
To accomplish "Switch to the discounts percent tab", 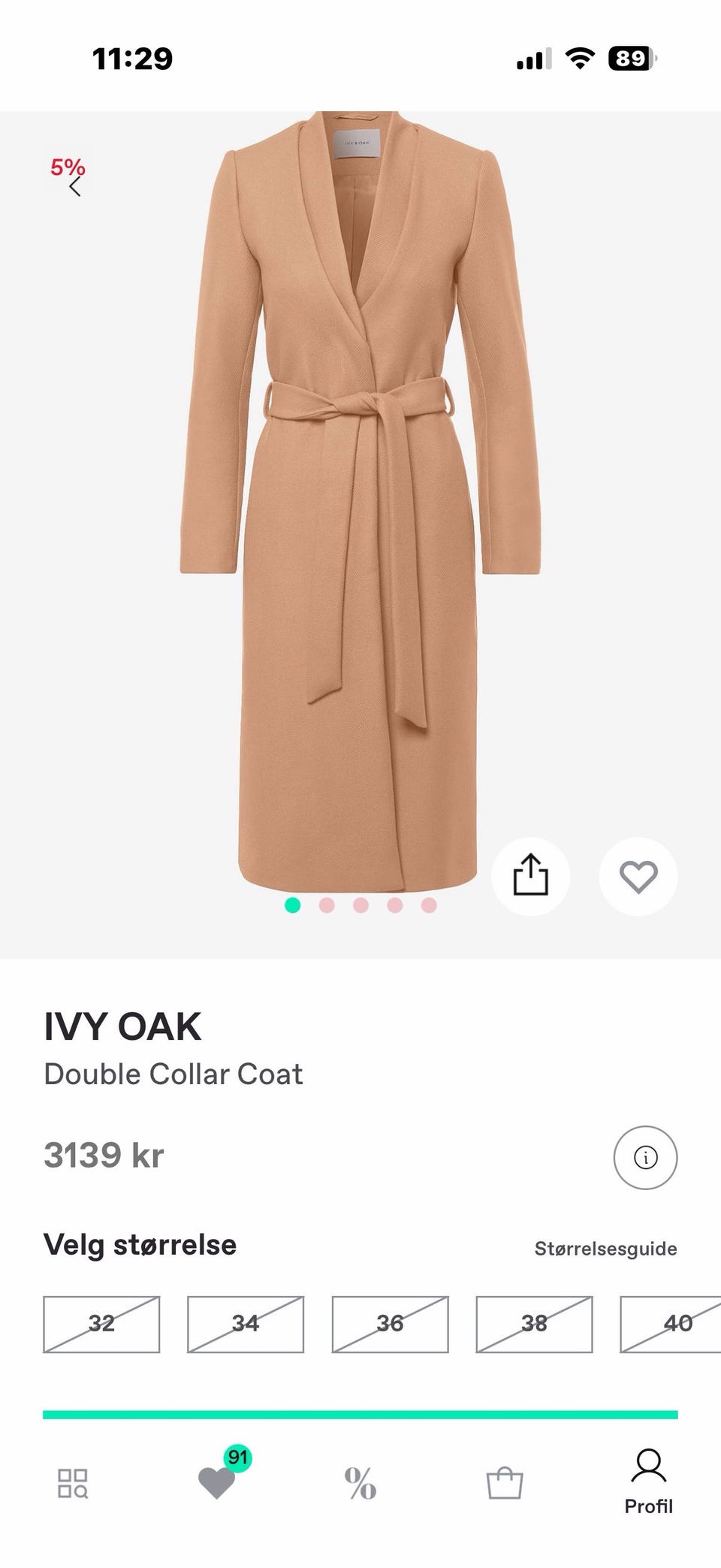I will pos(360,1483).
